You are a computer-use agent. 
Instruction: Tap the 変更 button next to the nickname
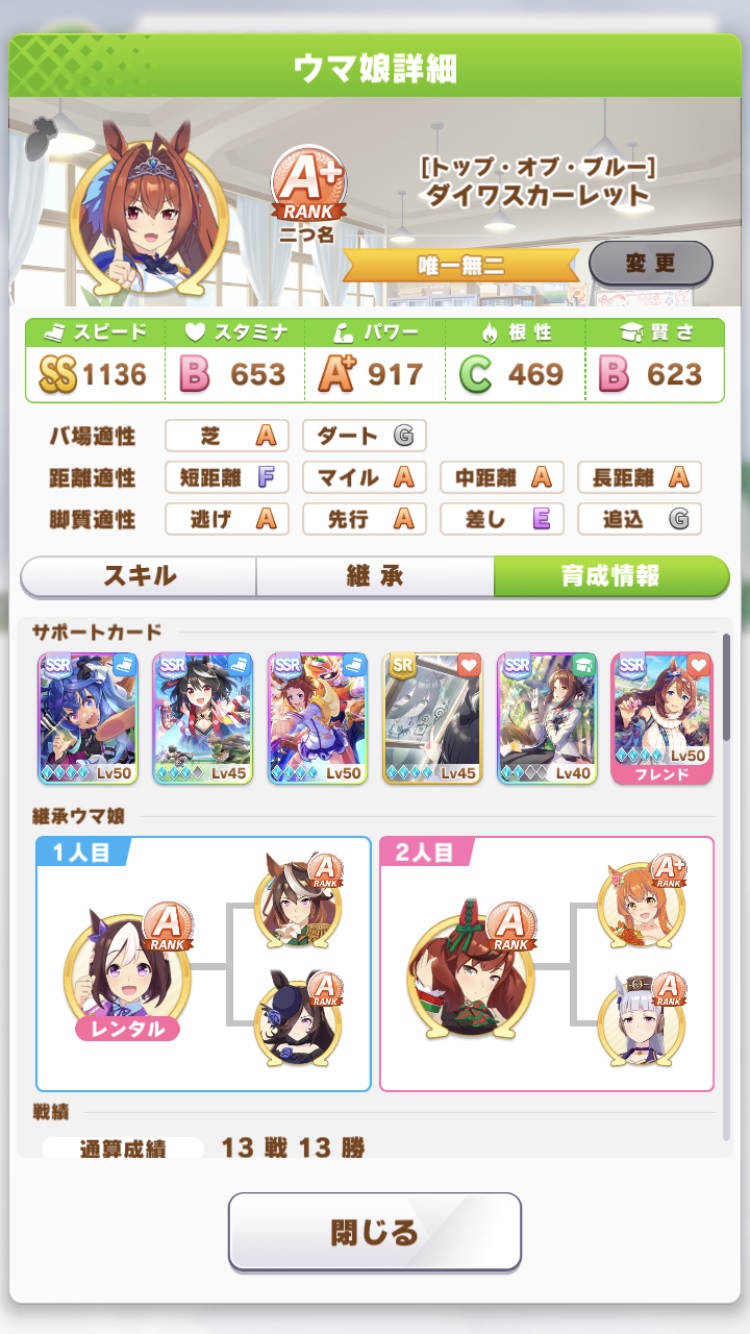click(651, 264)
